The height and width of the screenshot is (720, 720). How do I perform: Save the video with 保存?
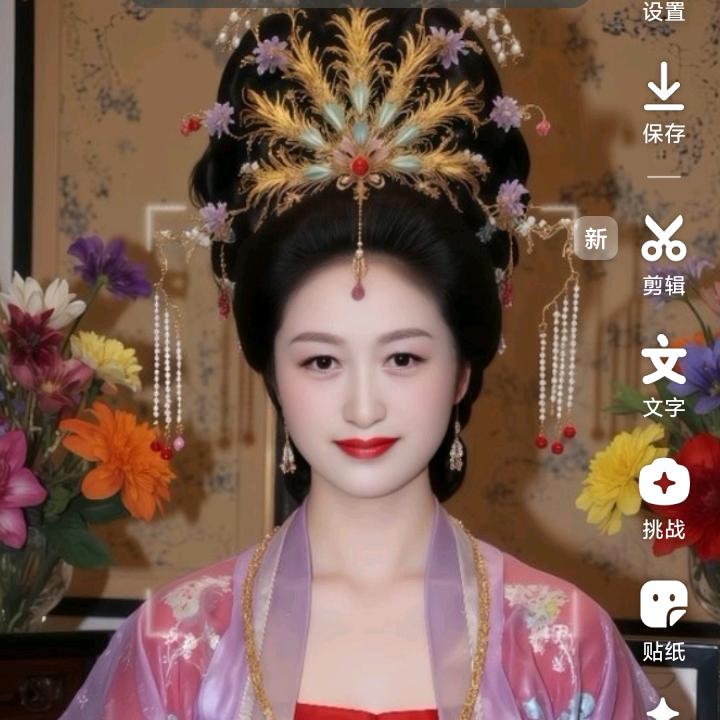[x=664, y=102]
